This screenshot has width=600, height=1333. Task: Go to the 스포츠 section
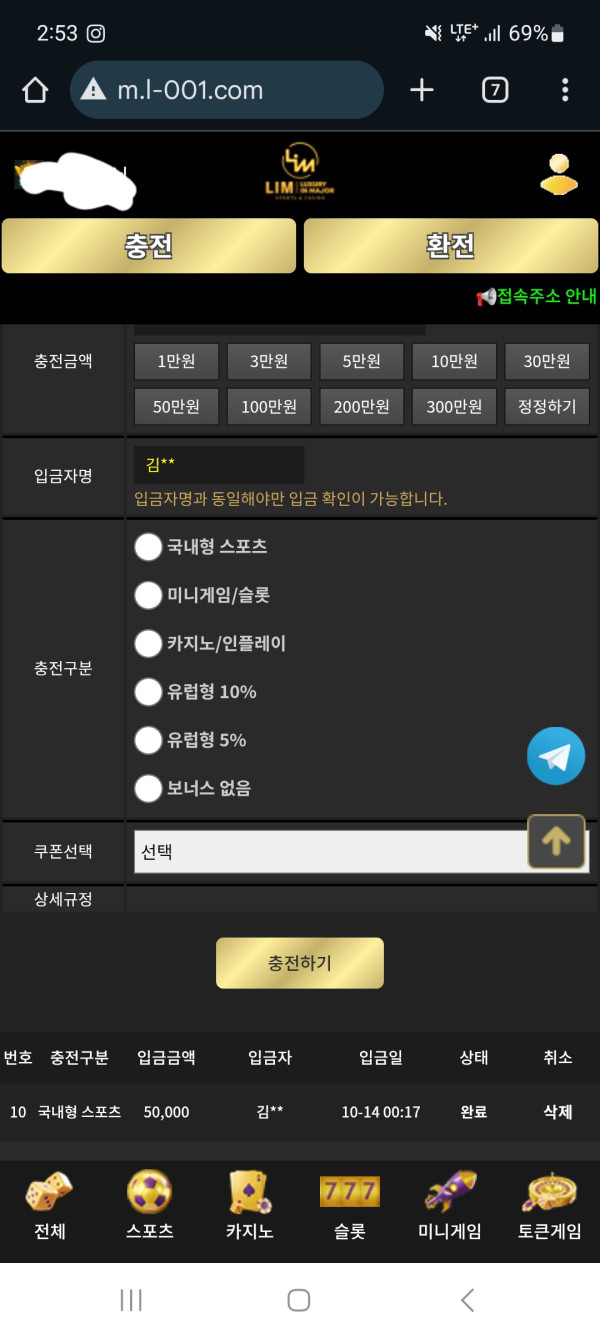click(x=150, y=1205)
